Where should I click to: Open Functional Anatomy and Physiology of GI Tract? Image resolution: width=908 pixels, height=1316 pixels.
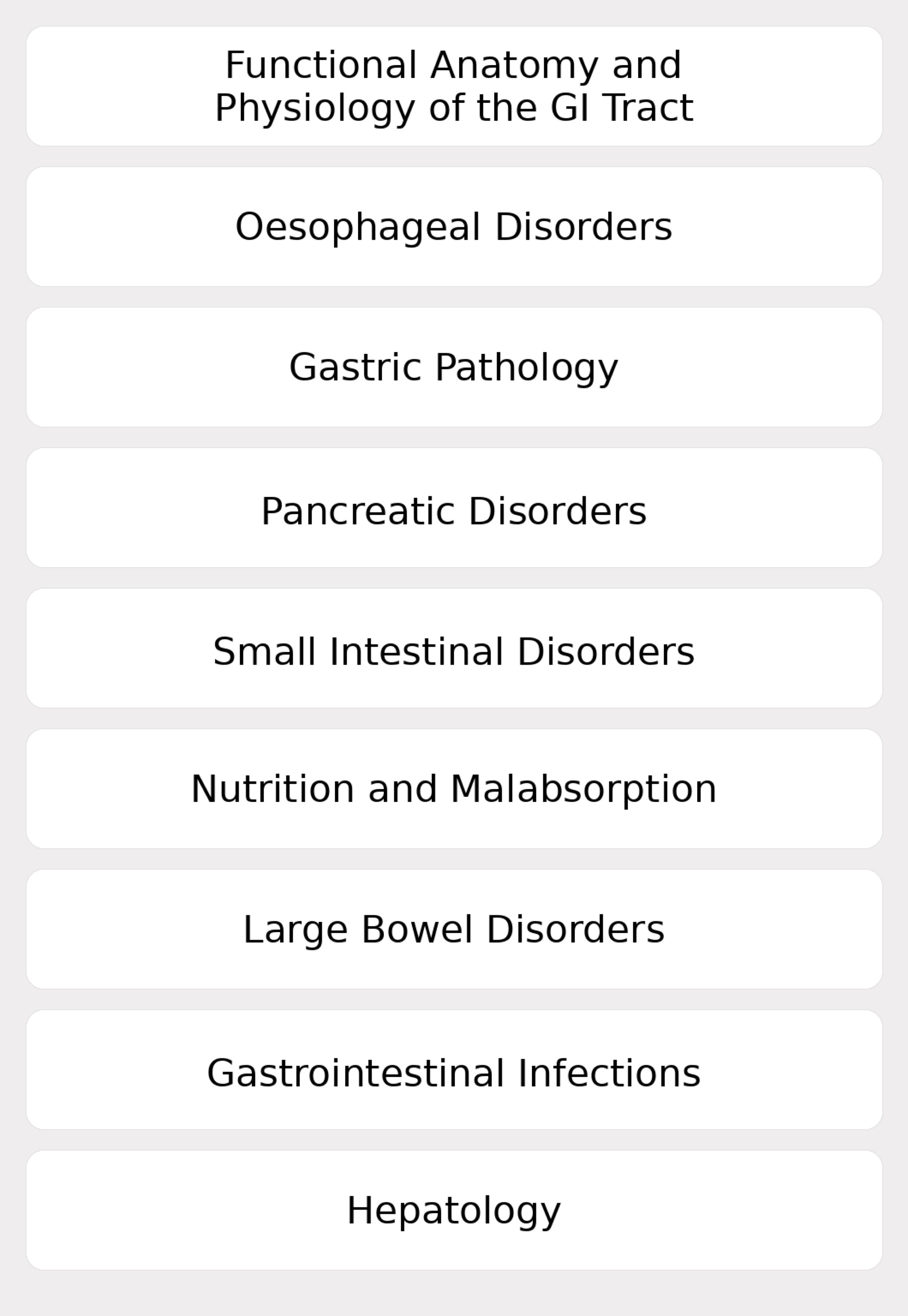454,86
